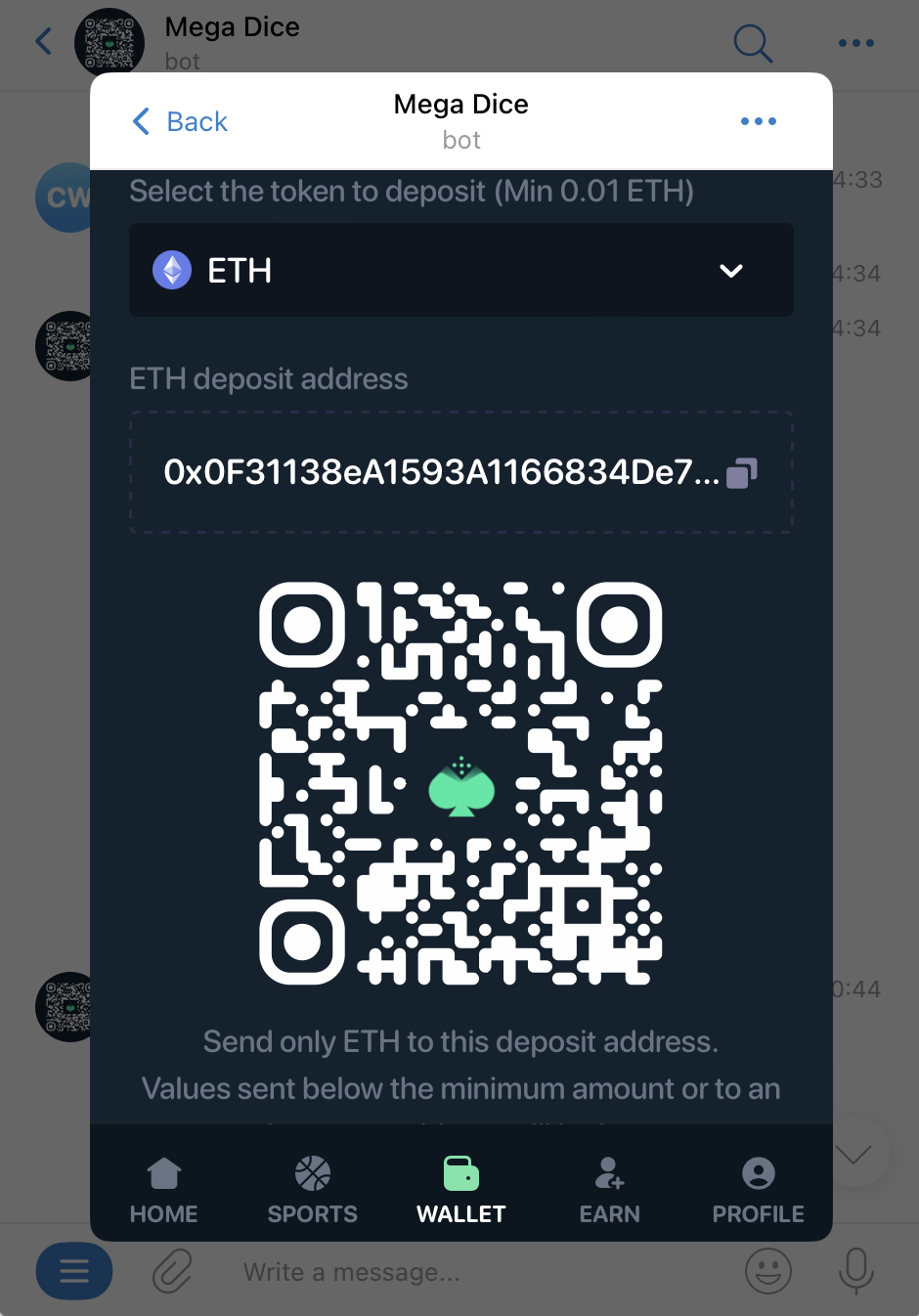Tap the microphone voice message icon
This screenshot has width=919, height=1316.
coord(856,1271)
